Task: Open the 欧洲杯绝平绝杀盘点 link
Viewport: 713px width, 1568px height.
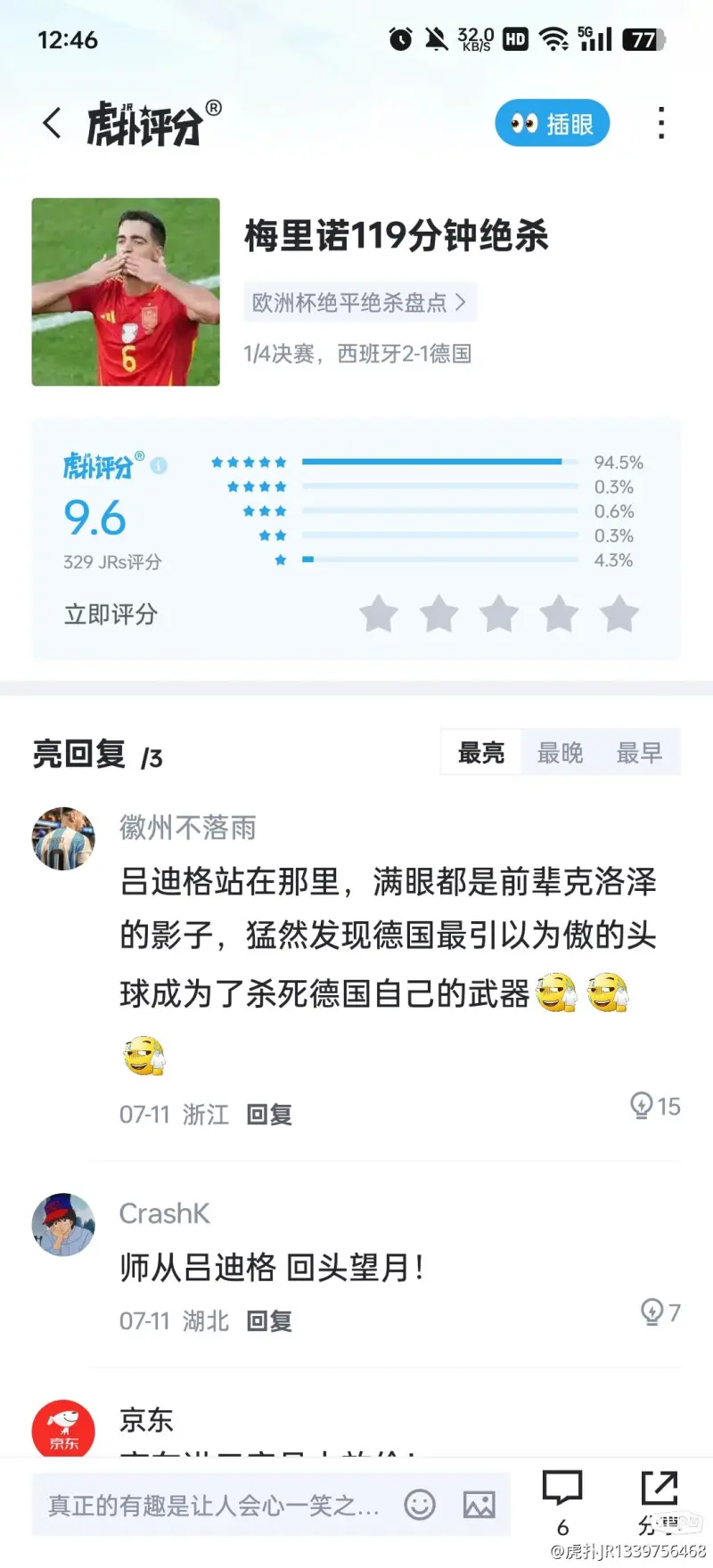Action: tap(360, 302)
